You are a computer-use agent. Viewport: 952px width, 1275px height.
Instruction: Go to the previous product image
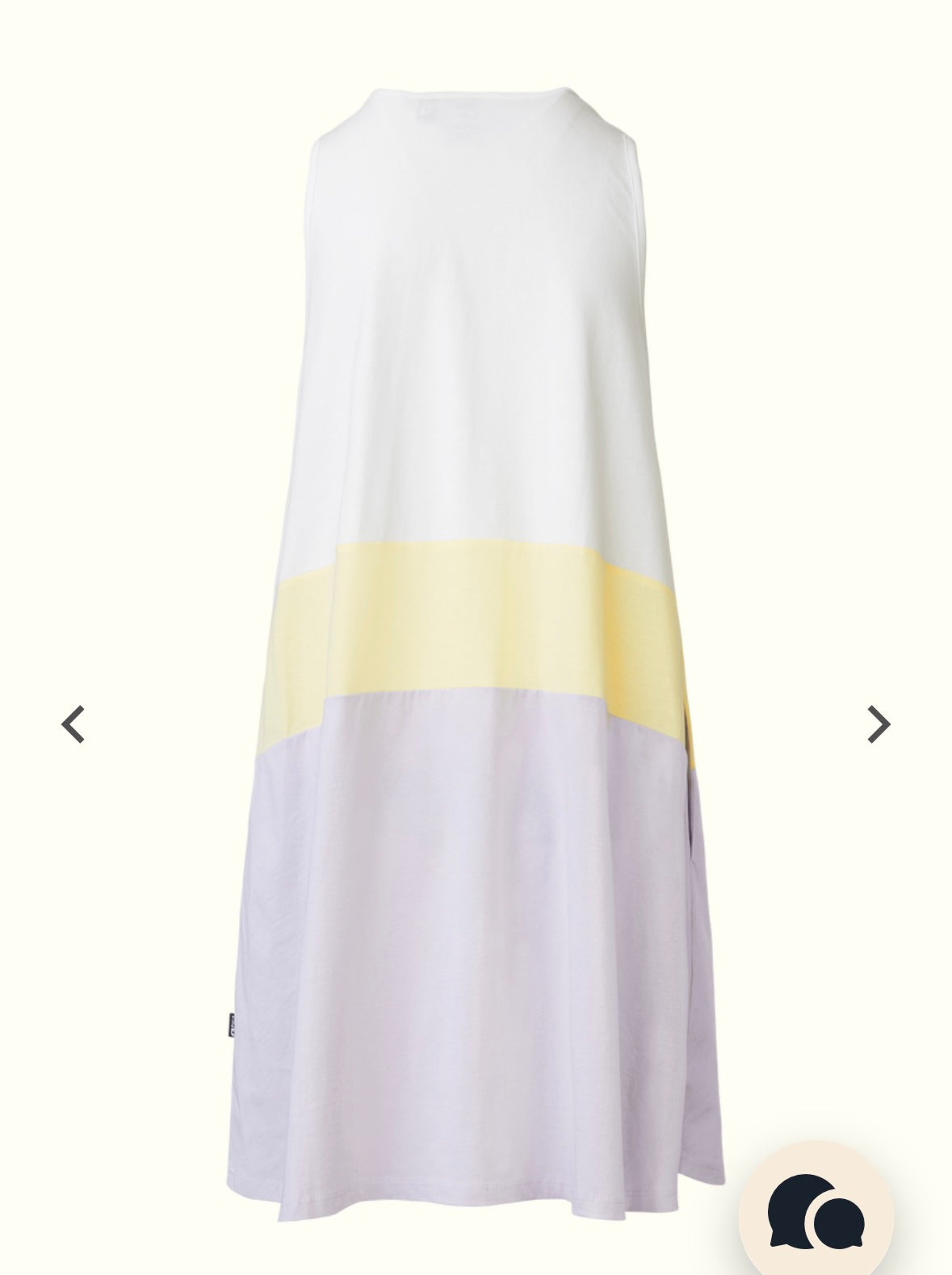73,724
